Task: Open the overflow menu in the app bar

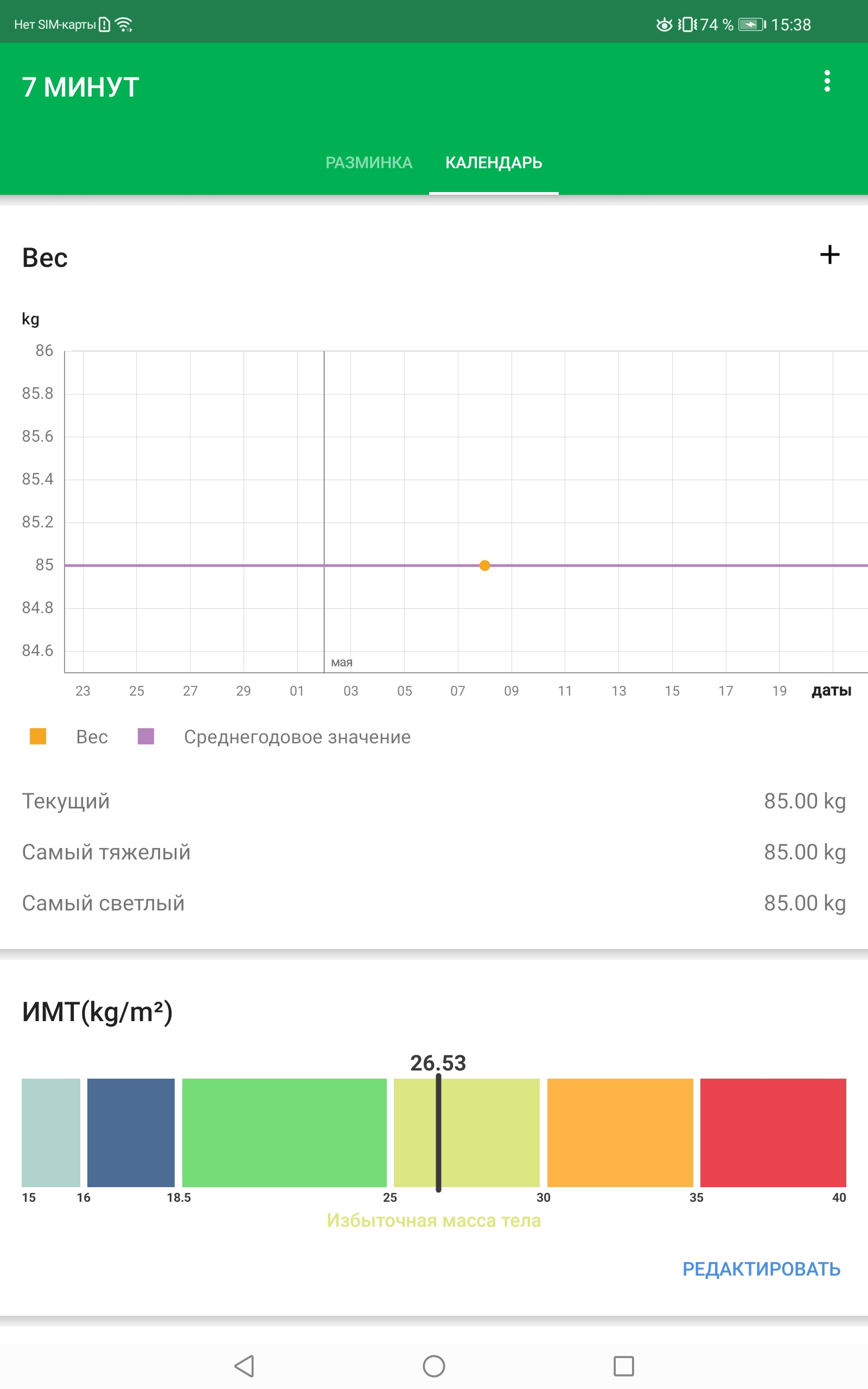Action: [x=827, y=81]
